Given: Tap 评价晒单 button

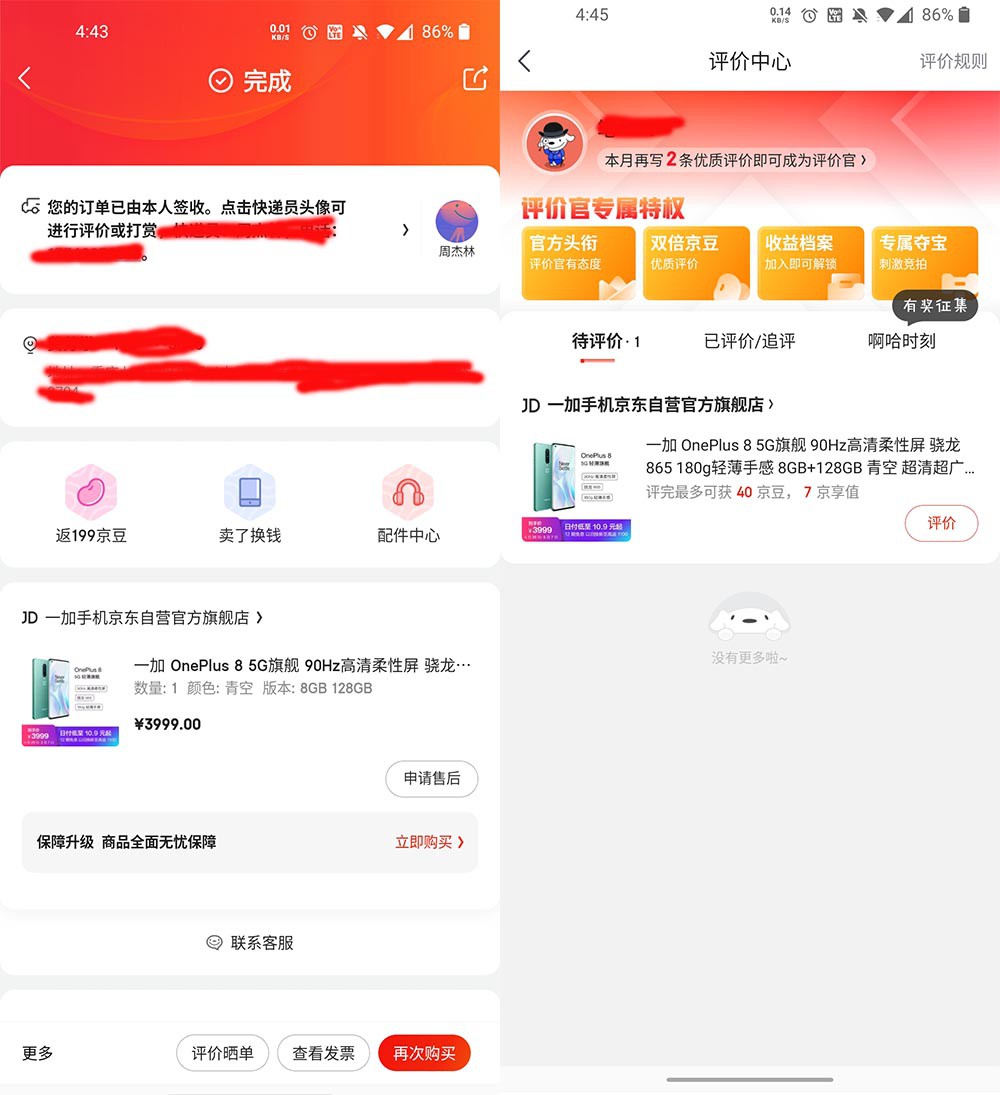Looking at the screenshot, I should pos(223,1053).
